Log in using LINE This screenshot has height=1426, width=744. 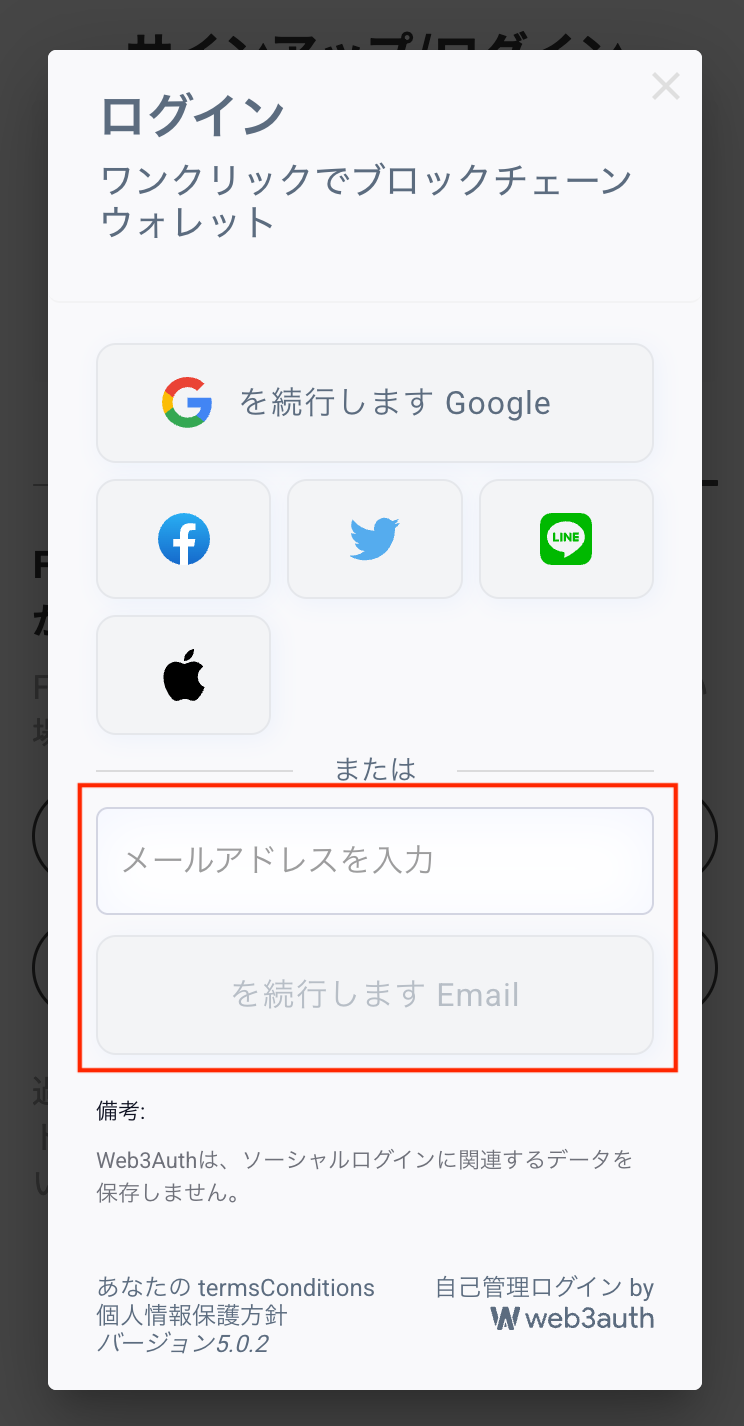tap(566, 539)
